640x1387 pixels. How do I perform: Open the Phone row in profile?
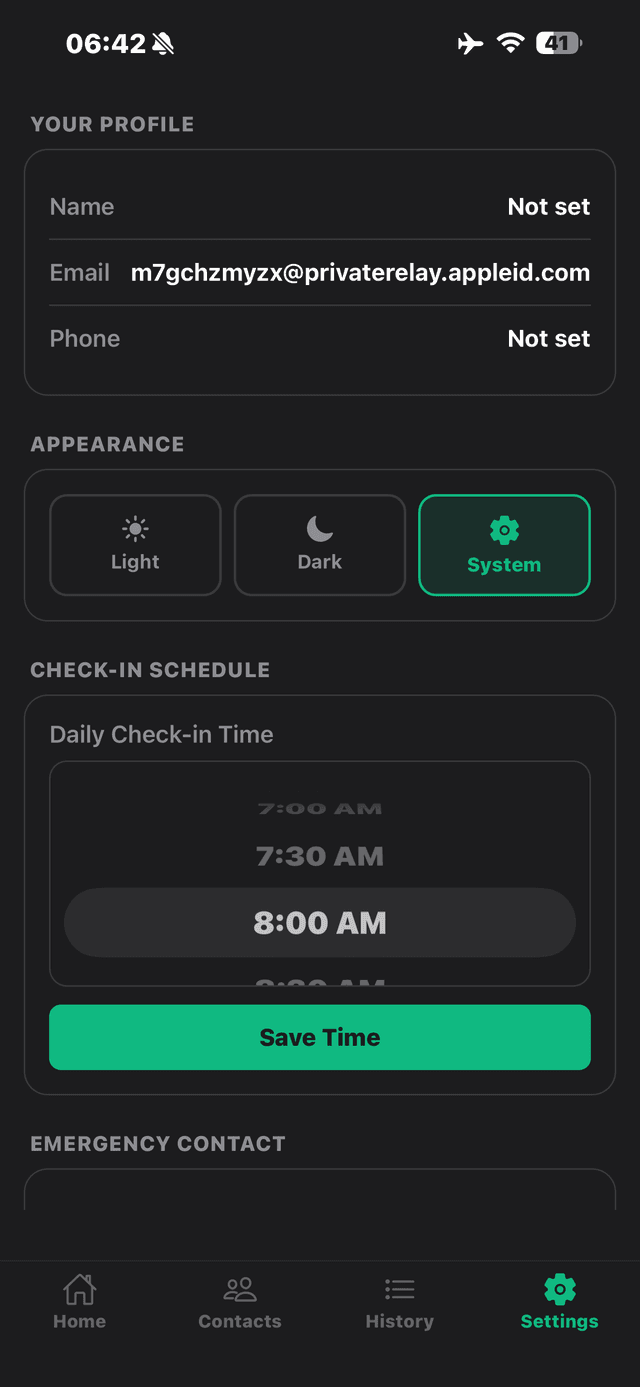pyautogui.click(x=320, y=339)
